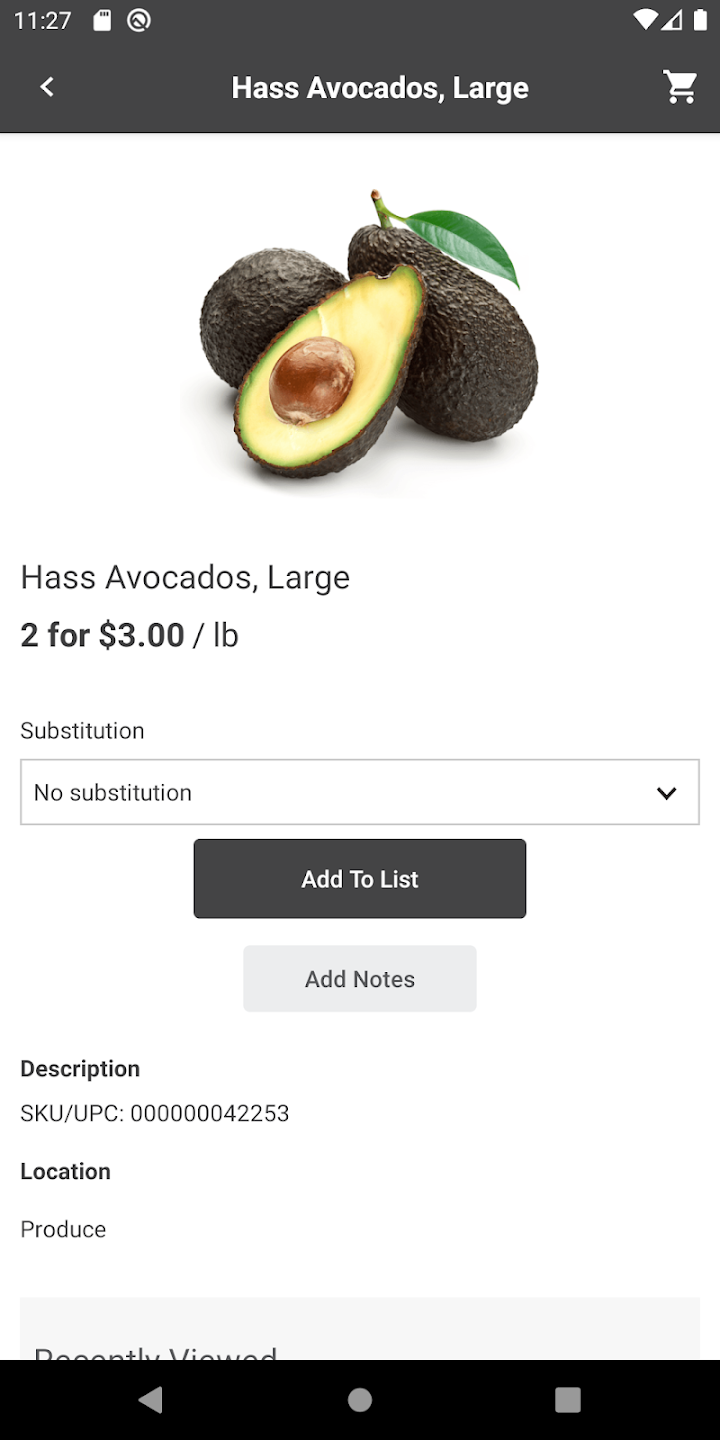Tap the Add Notes button

click(x=360, y=978)
